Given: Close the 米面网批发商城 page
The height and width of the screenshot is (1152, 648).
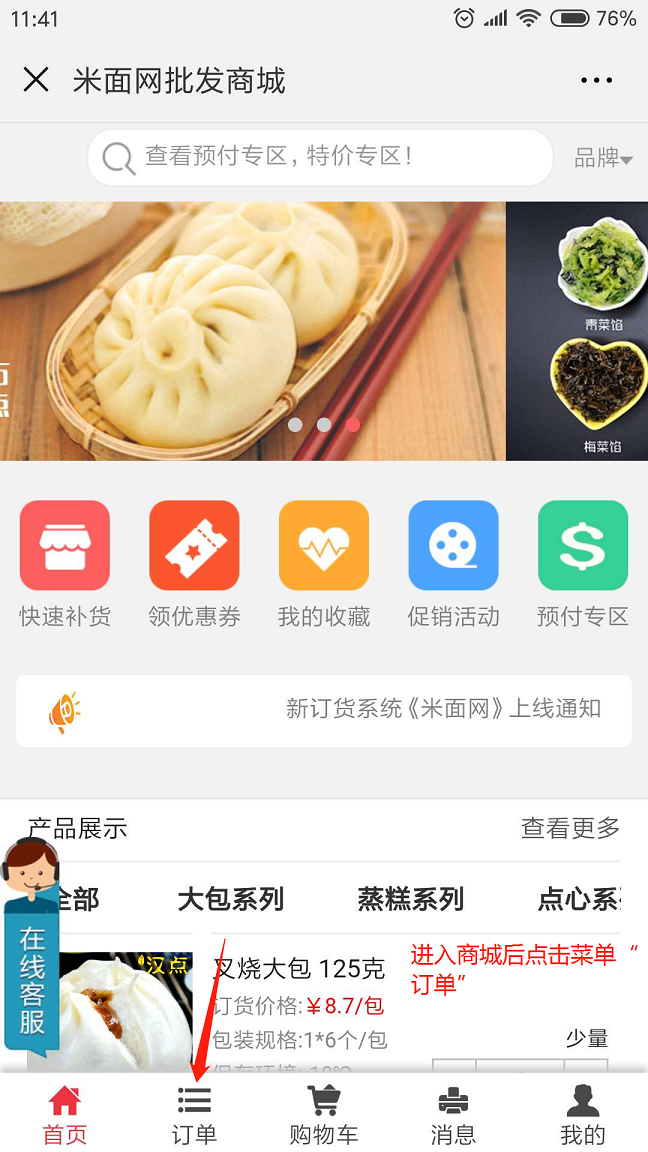Looking at the screenshot, I should (36, 80).
